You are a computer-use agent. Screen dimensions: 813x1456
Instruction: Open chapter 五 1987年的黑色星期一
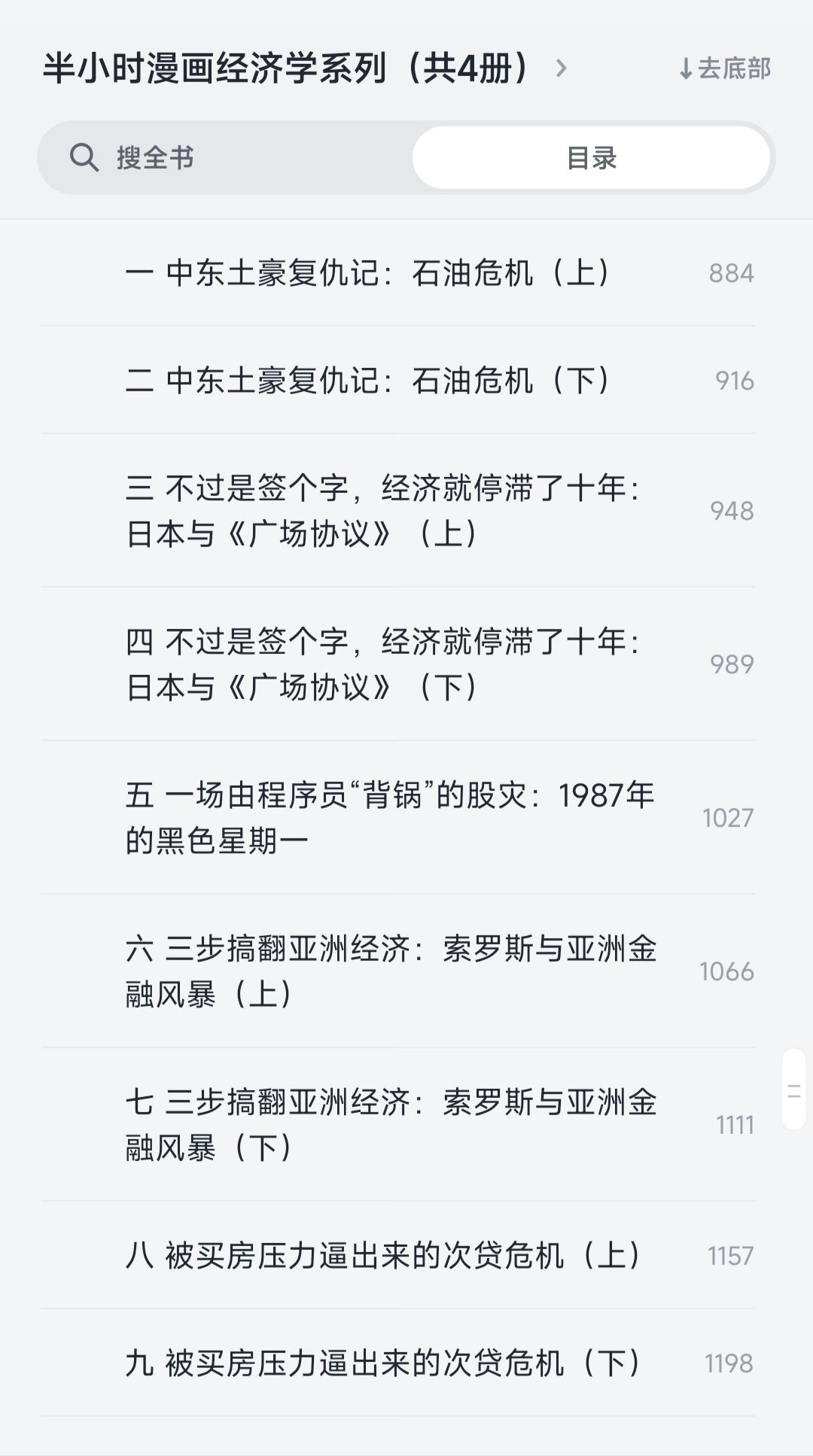tap(398, 818)
